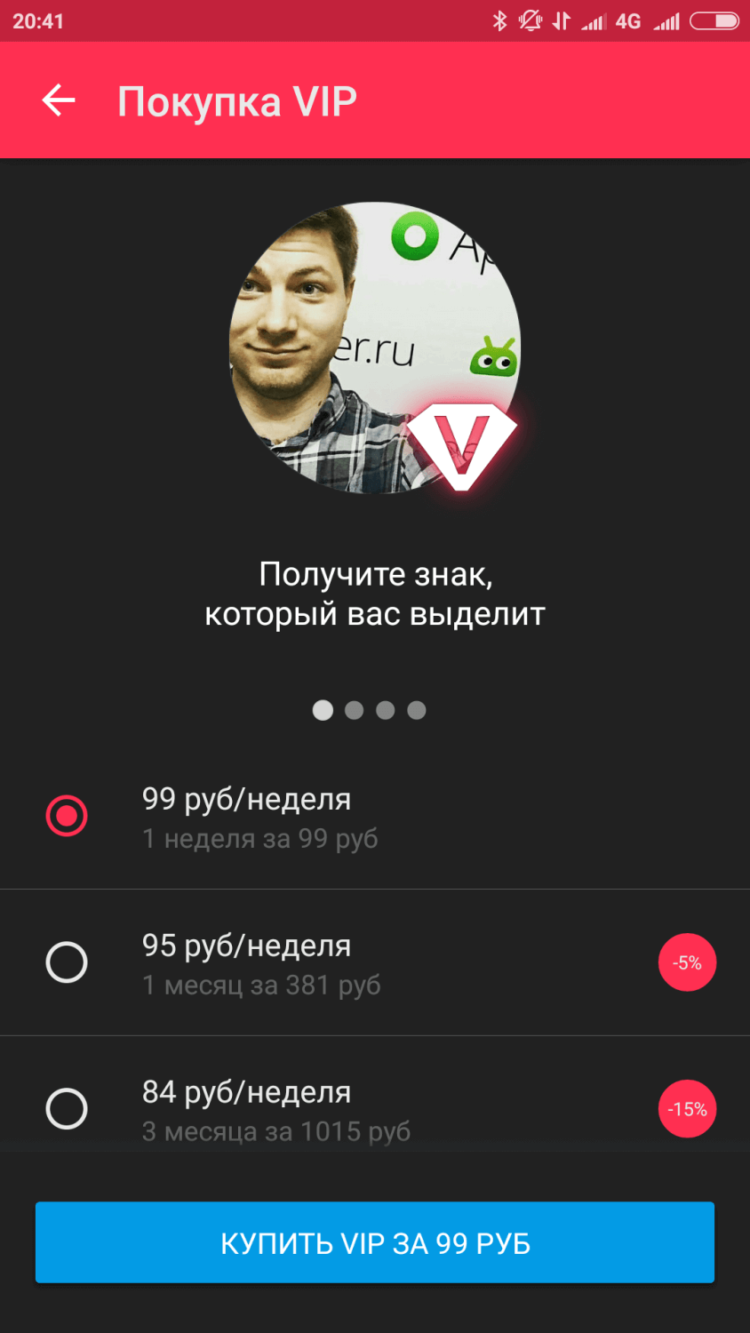Tap the 4G network indicator

(x=626, y=20)
